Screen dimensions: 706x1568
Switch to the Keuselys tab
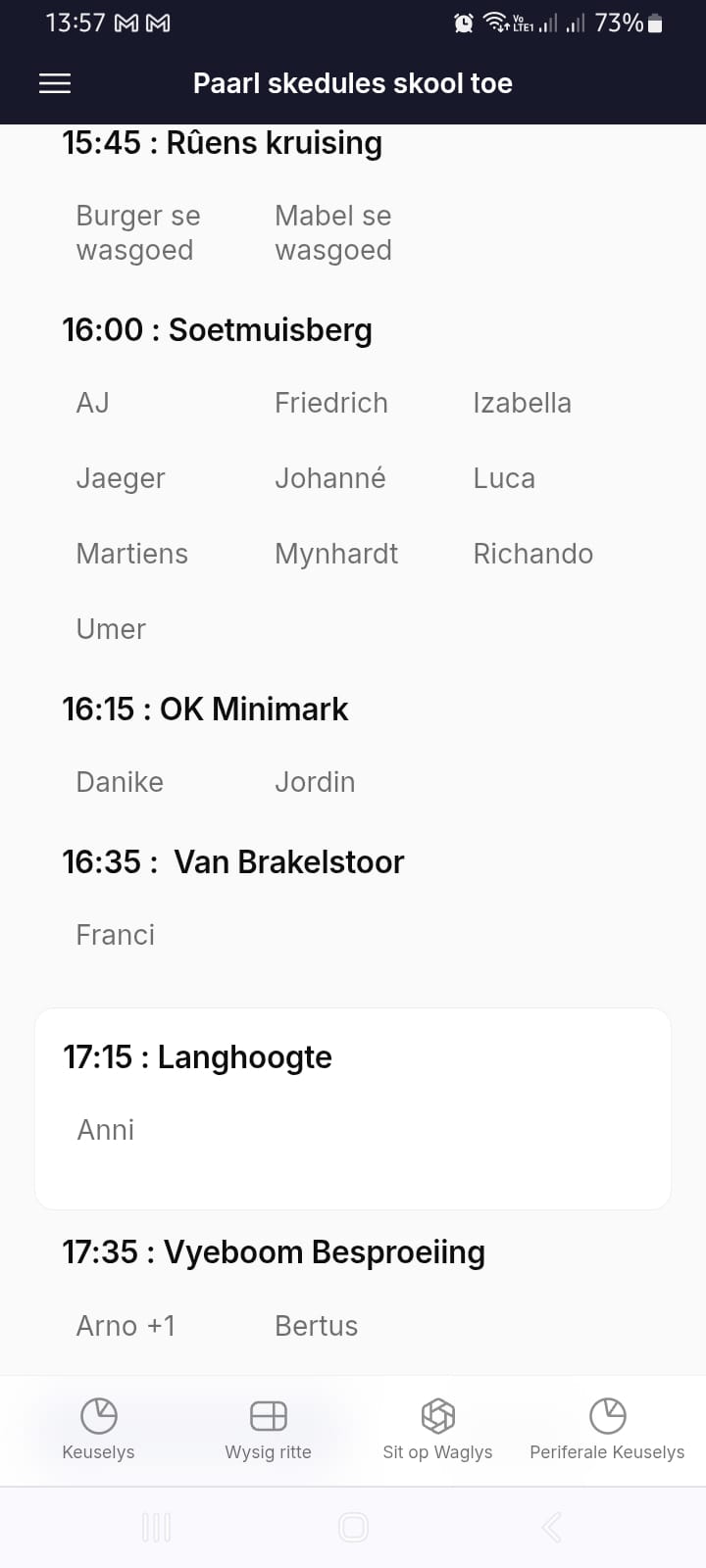click(x=98, y=1430)
